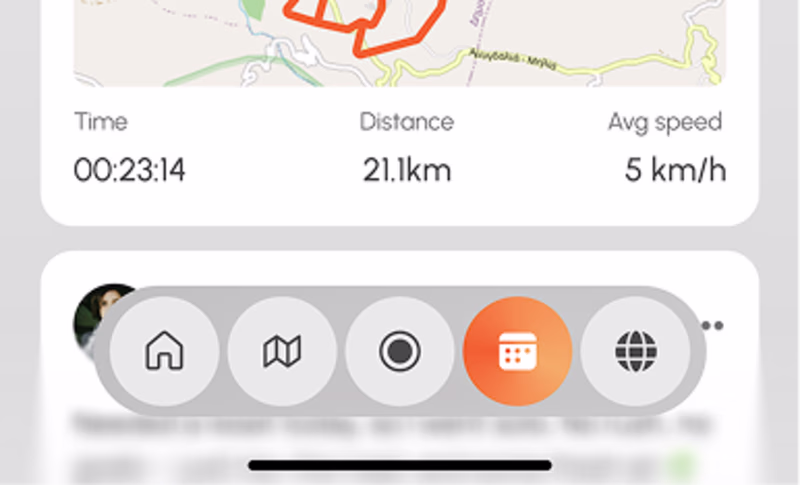Select the calendar tab
Image resolution: width=800 pixels, height=485 pixels.
[517, 351]
